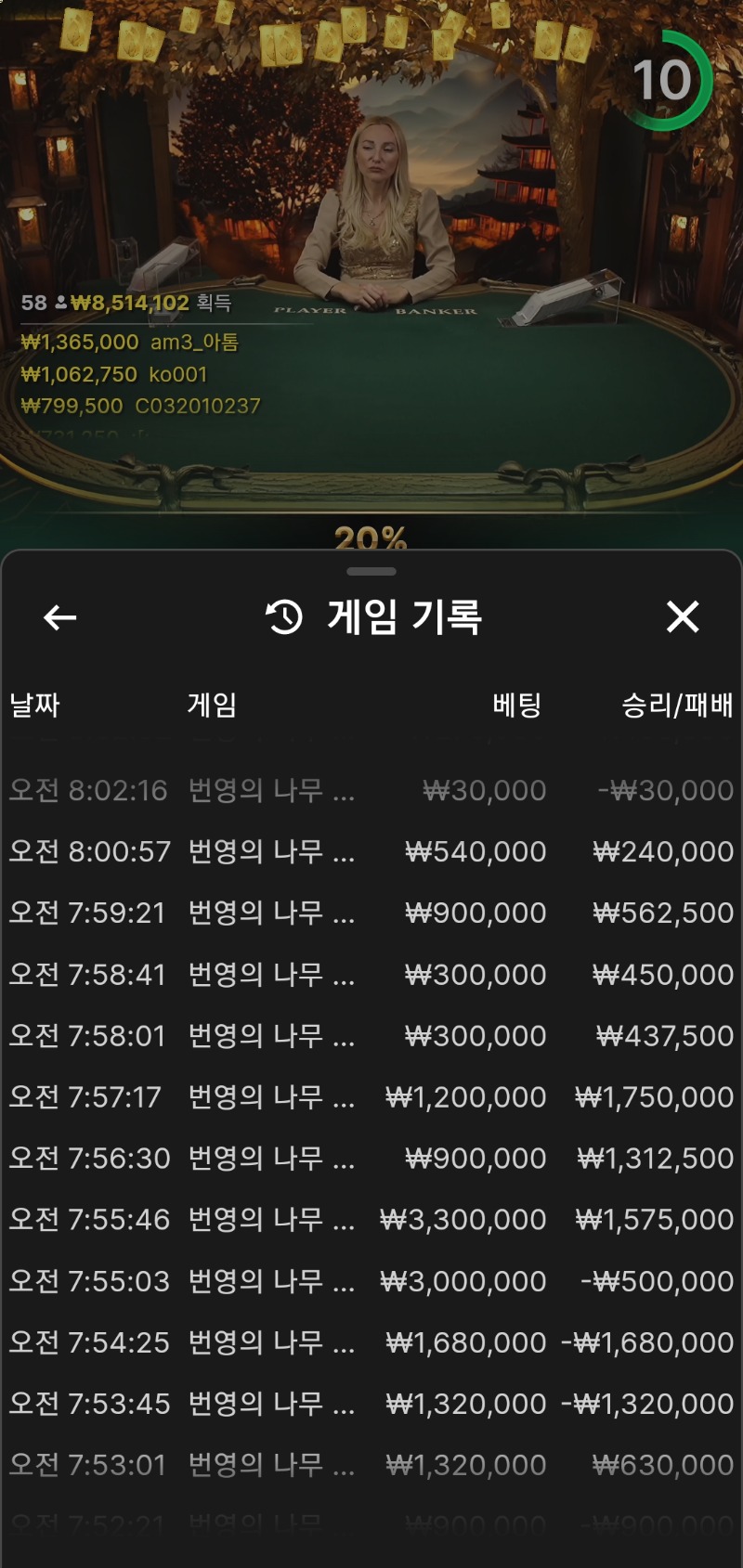Viewport: 743px width, 1568px height.
Task: View the 오전 7:56:30 round details
Action: [371, 1158]
